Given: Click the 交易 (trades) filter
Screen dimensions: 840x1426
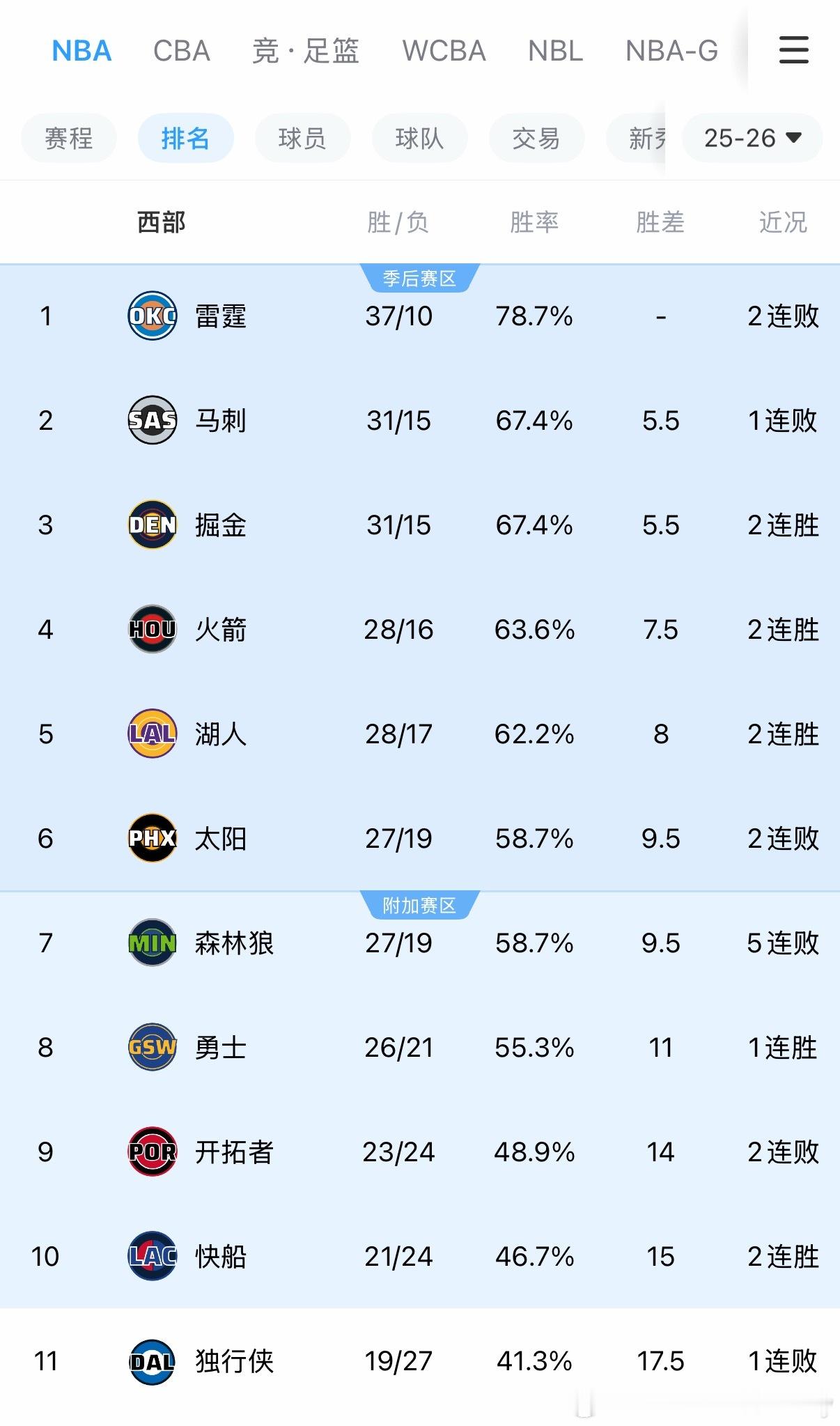Looking at the screenshot, I should point(537,138).
